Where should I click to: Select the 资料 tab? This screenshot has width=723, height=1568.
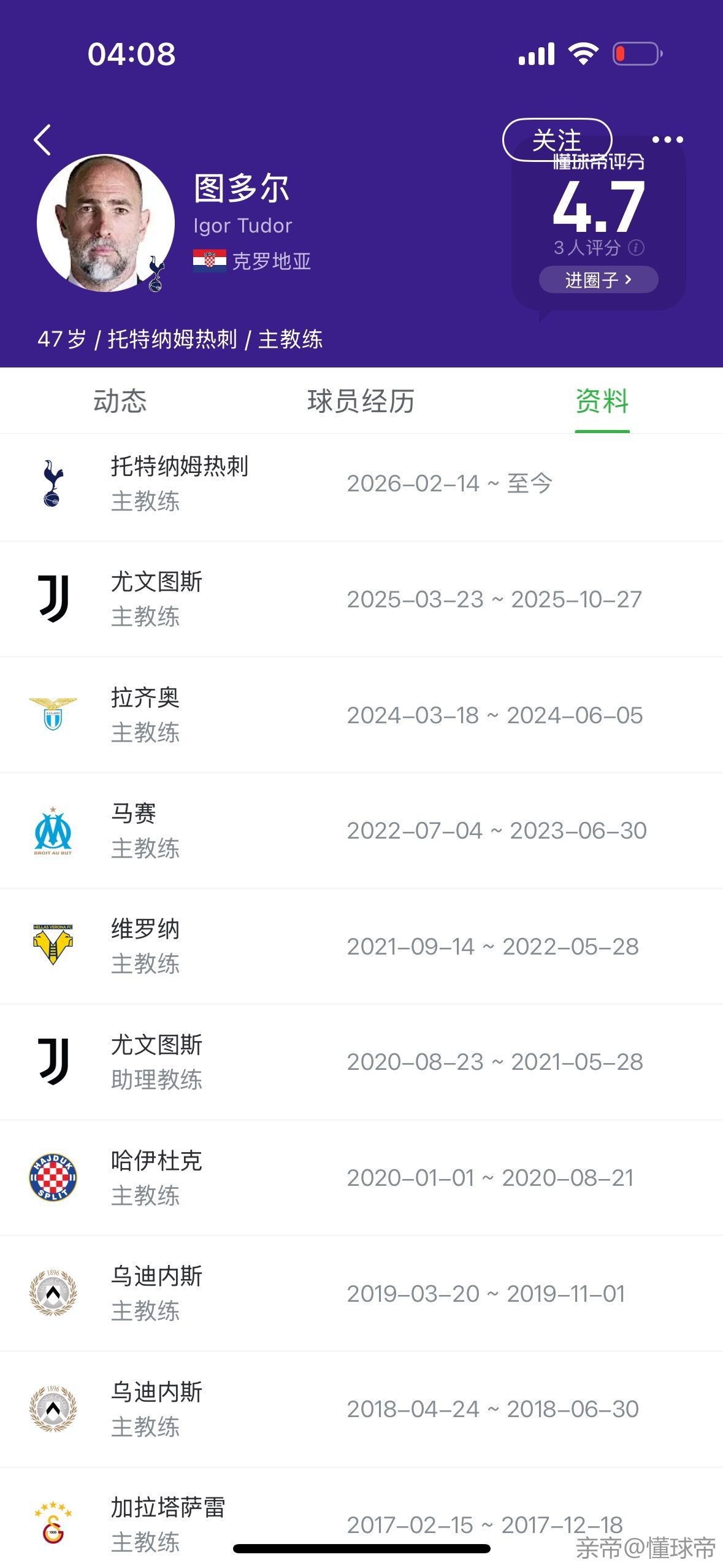point(602,402)
